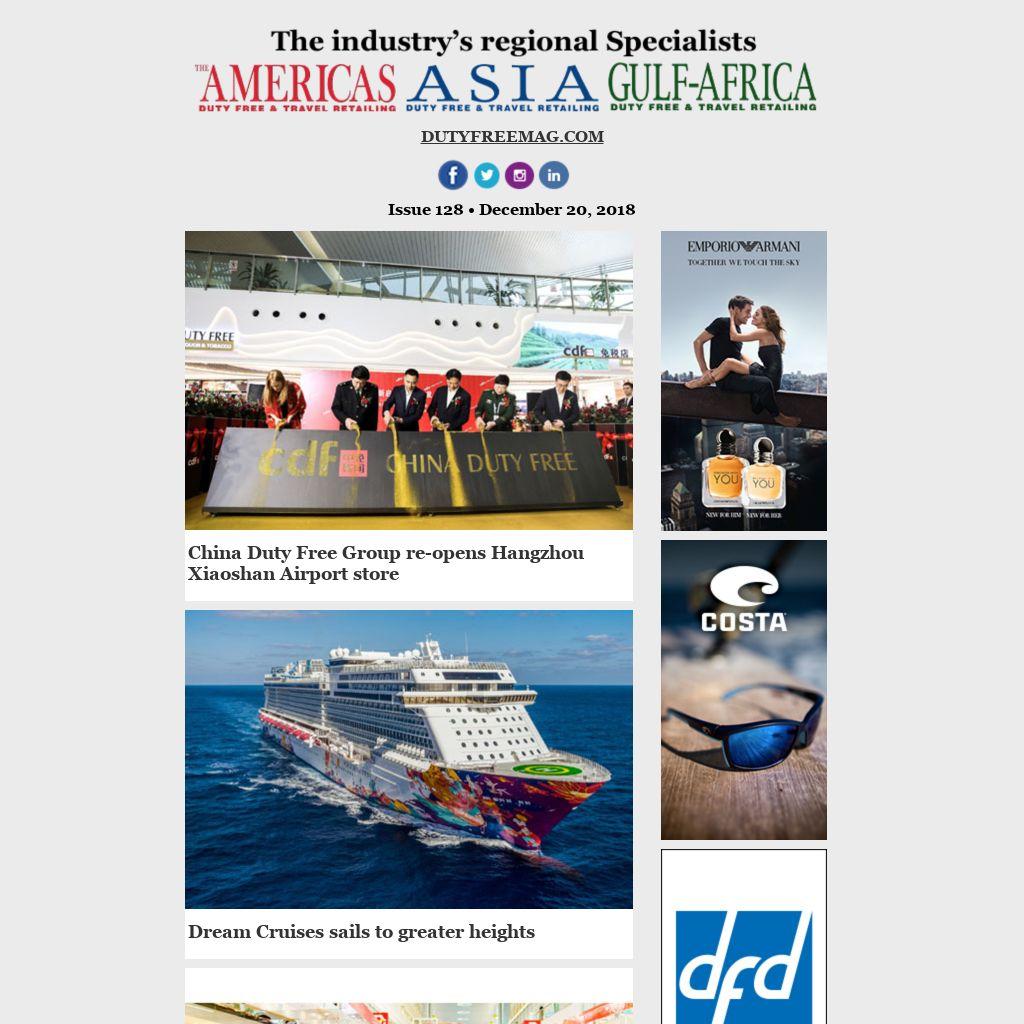1024x1024 pixels.
Task: Open the China Duty Free ceremony photo
Action: [408, 380]
